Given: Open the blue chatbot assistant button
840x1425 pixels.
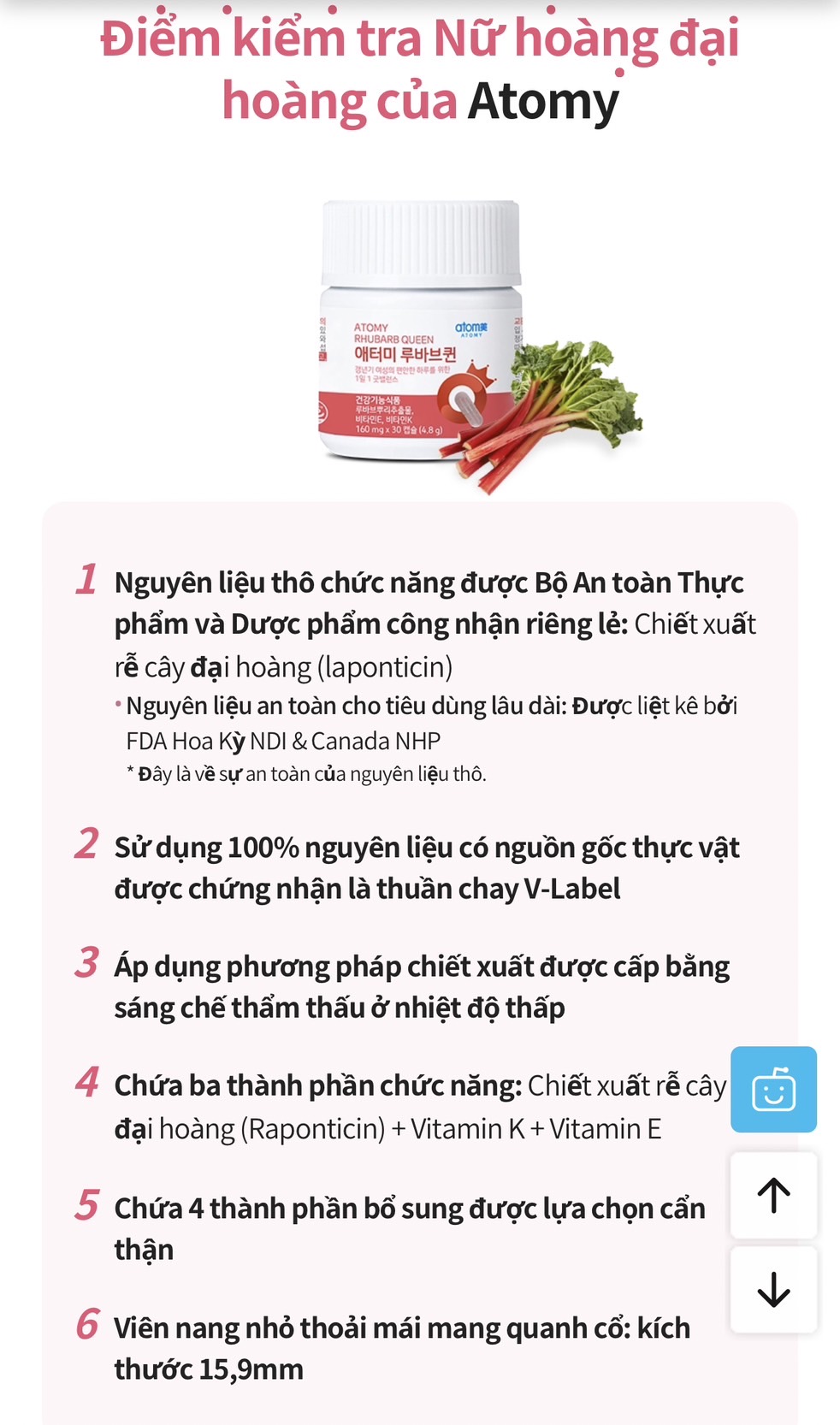Looking at the screenshot, I should click(773, 1089).
